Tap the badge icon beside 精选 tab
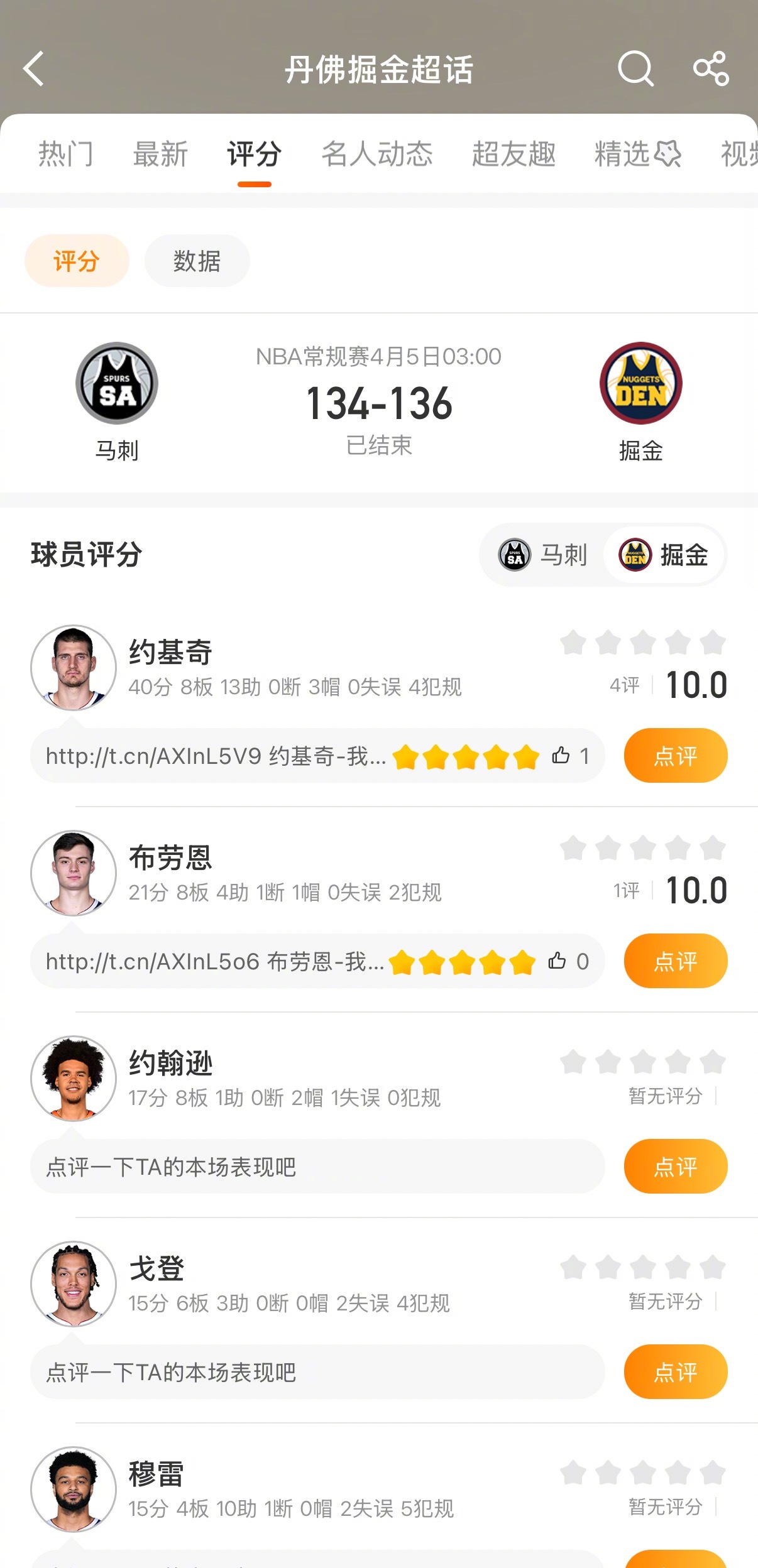This screenshot has height=1568, width=758. [x=669, y=153]
